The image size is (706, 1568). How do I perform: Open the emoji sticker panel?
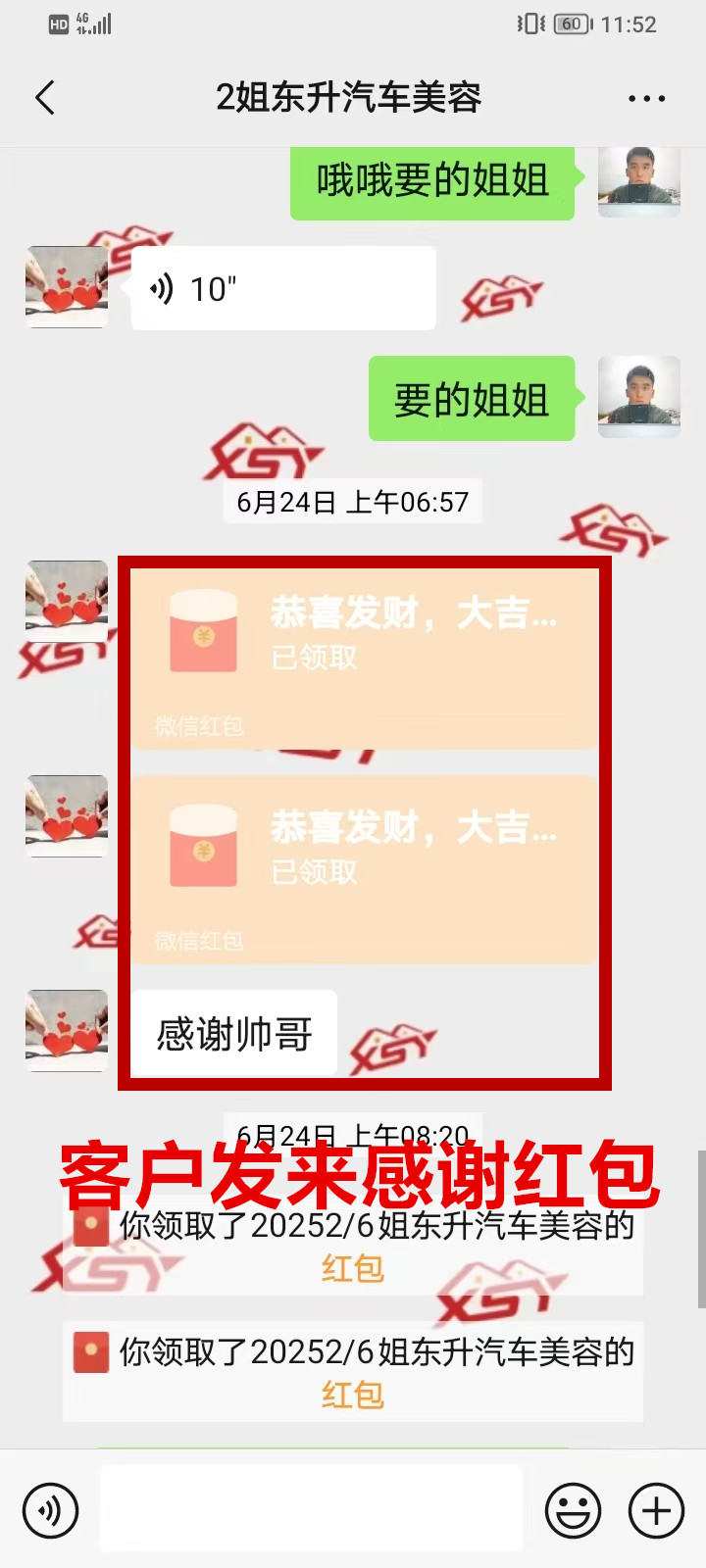tap(573, 1510)
